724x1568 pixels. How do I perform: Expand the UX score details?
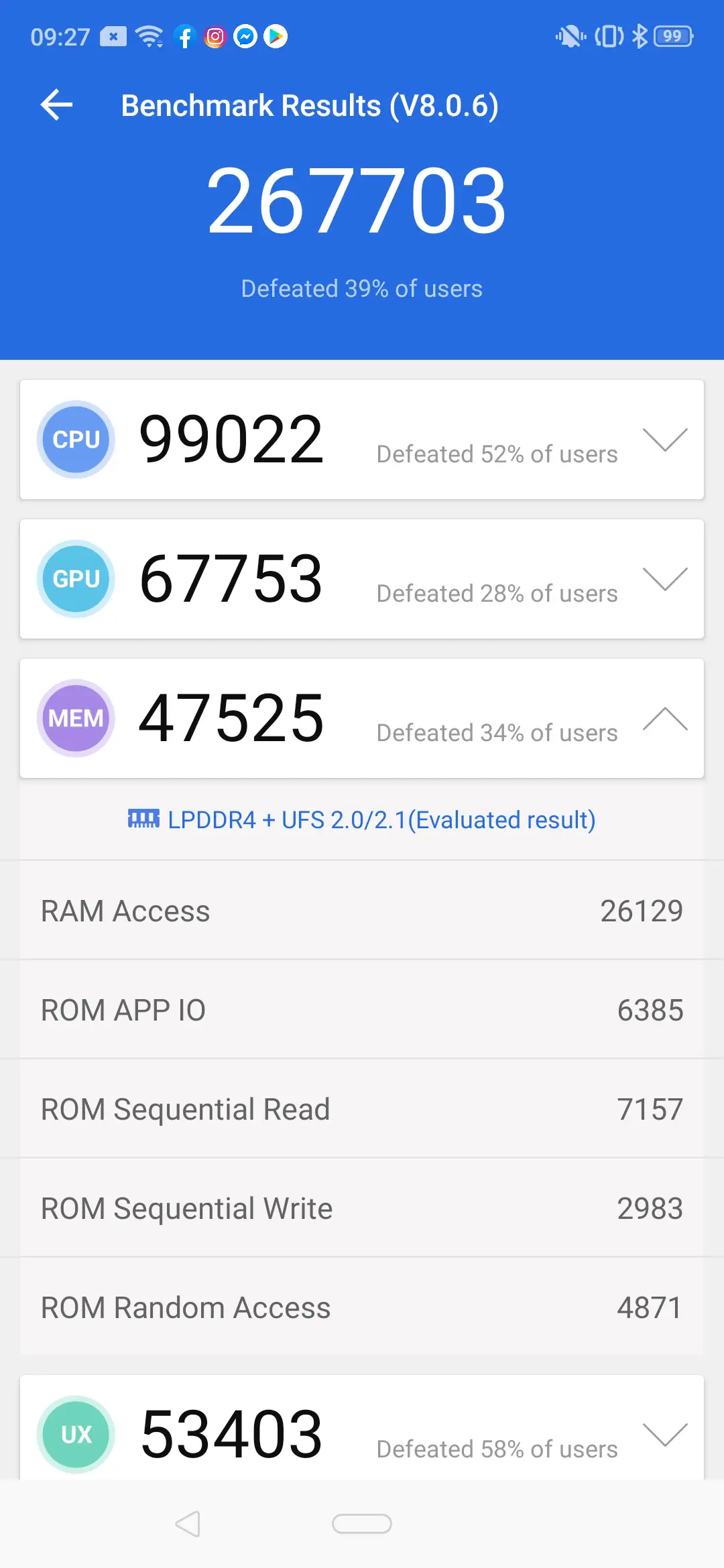[x=665, y=1435]
